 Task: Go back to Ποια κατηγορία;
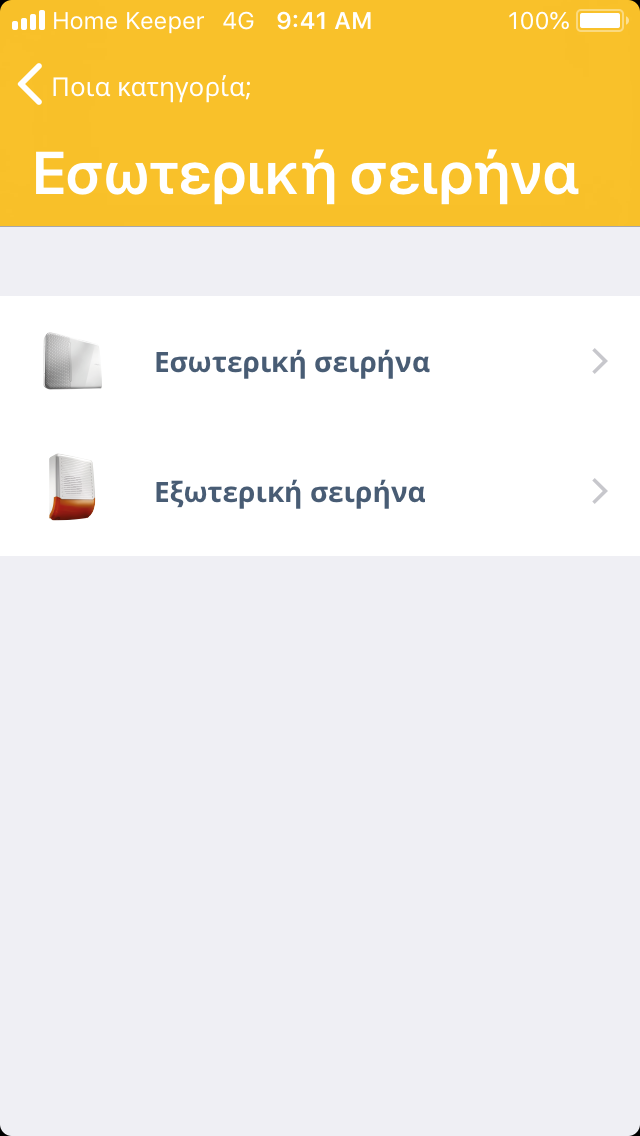(133, 85)
